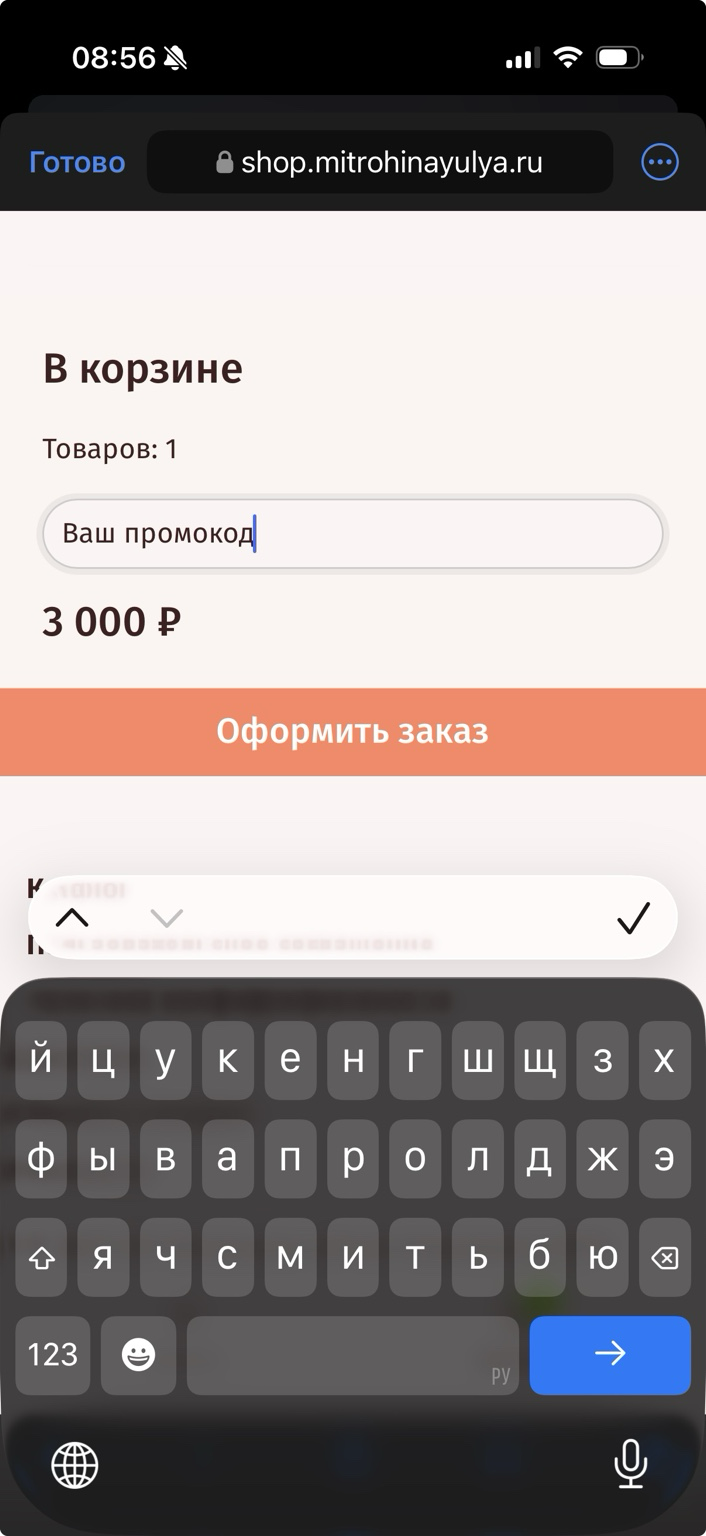
Task: Open the three-dot browser options menu
Action: [660, 162]
